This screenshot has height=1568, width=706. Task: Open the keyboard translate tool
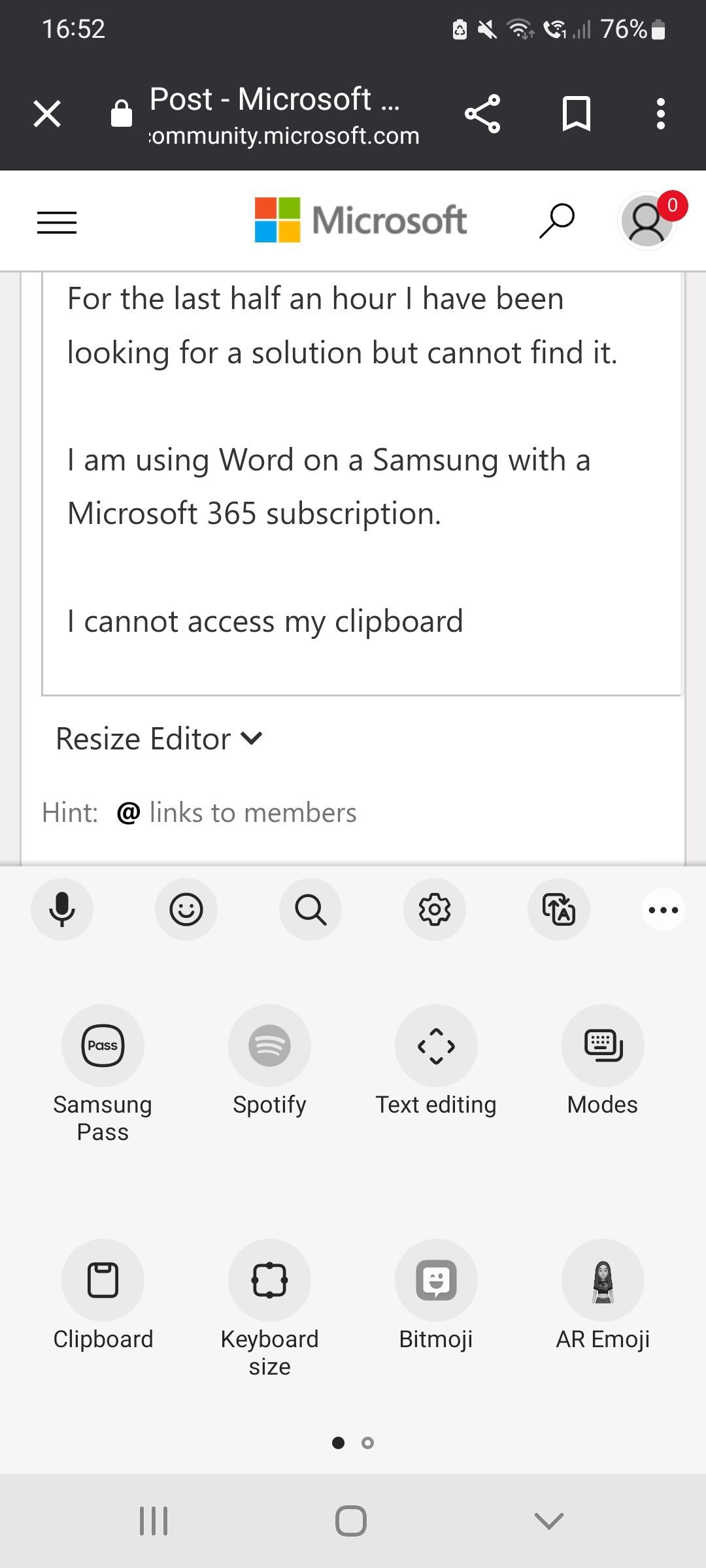pyautogui.click(x=559, y=909)
